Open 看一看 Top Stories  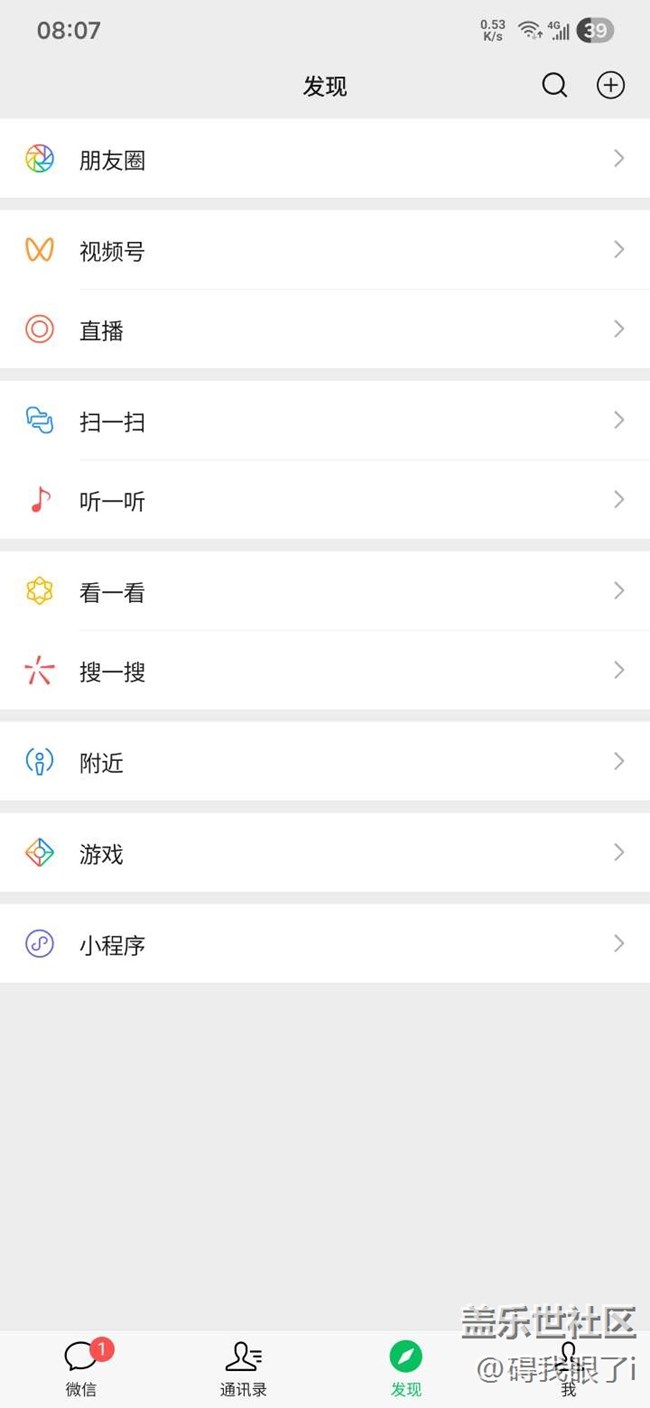coord(325,592)
